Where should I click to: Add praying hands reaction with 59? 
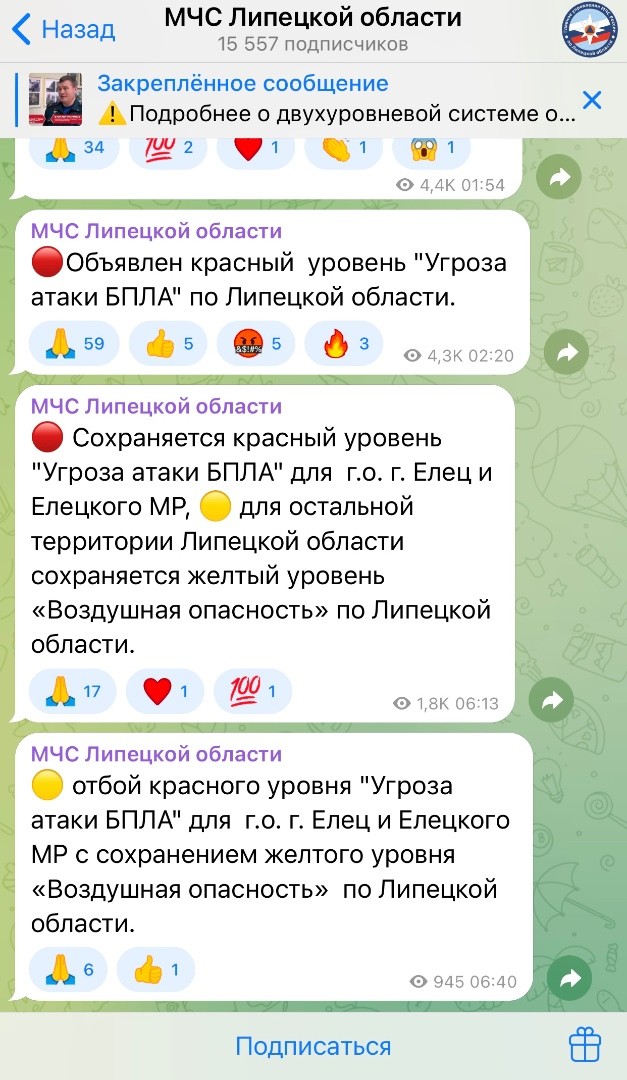click(x=74, y=343)
